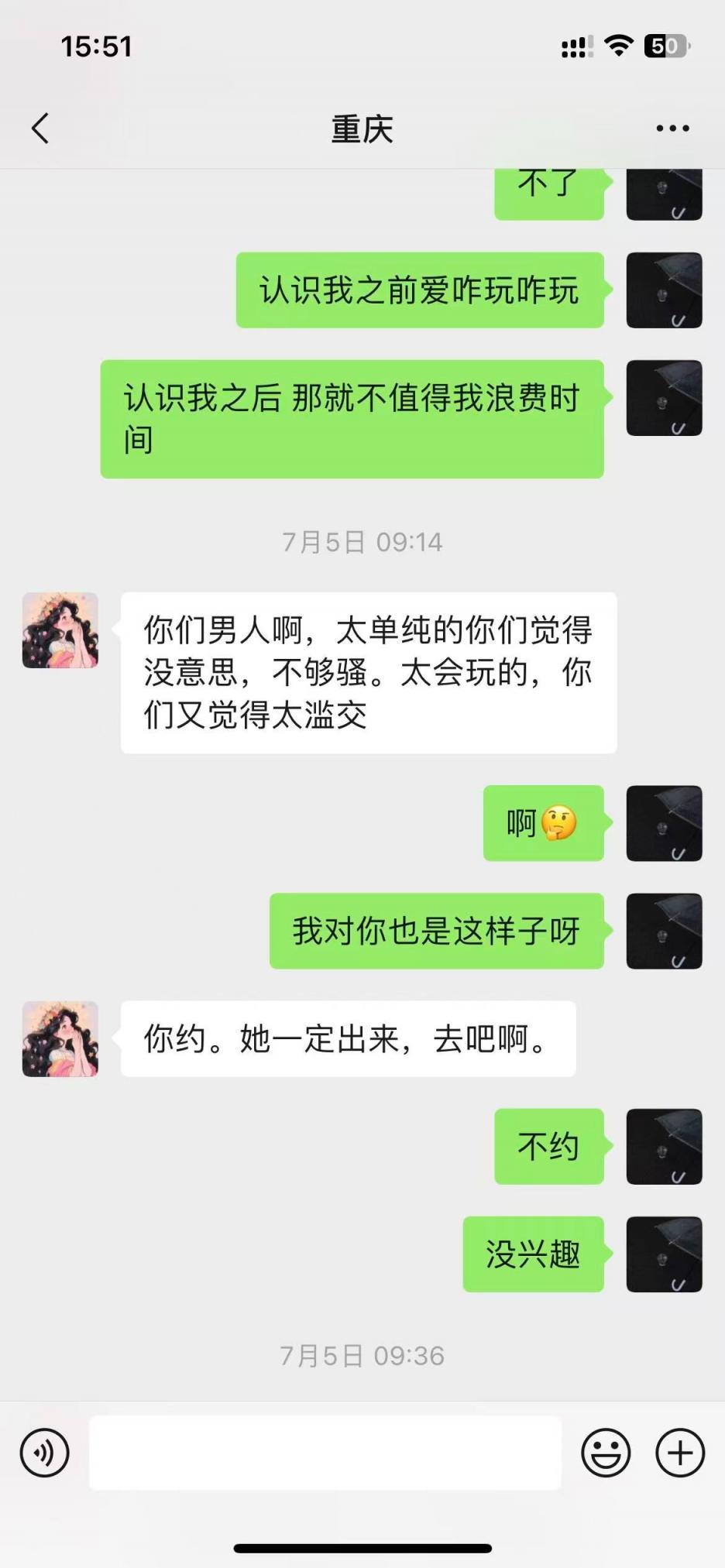Open contact avatar beside 你们男人啊 message

point(60,630)
